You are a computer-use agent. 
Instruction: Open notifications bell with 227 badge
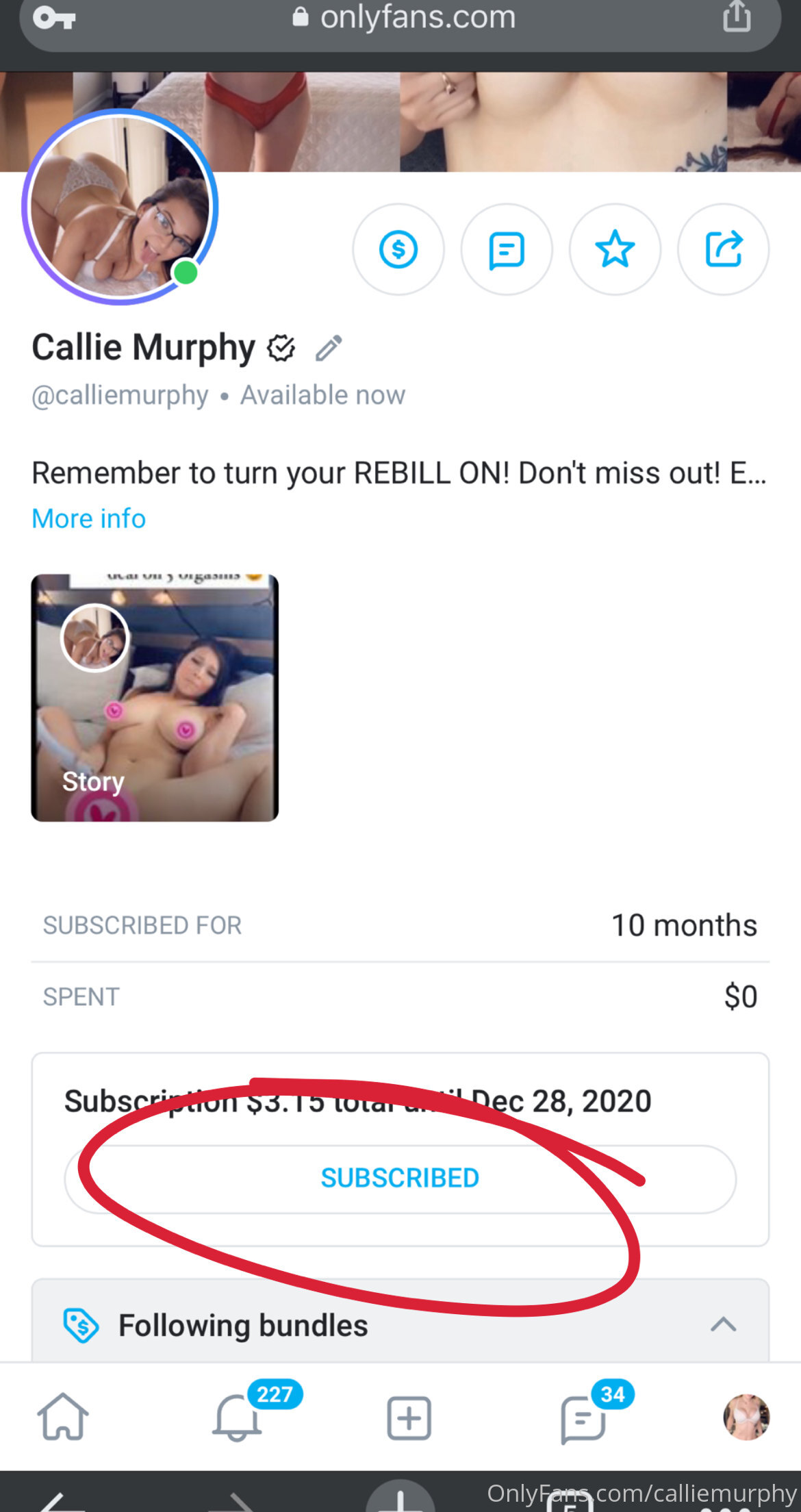(x=238, y=1417)
